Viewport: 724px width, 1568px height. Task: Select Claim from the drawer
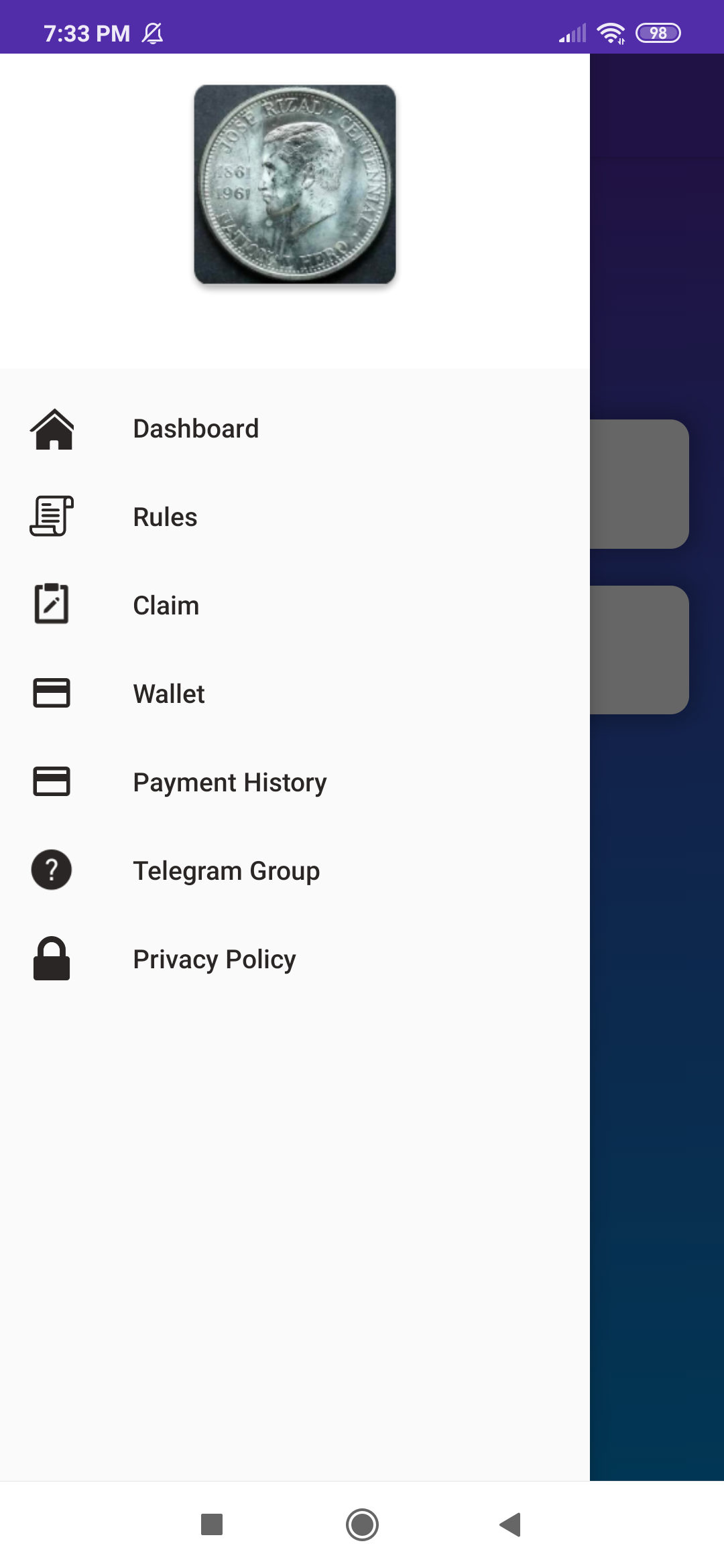click(166, 606)
